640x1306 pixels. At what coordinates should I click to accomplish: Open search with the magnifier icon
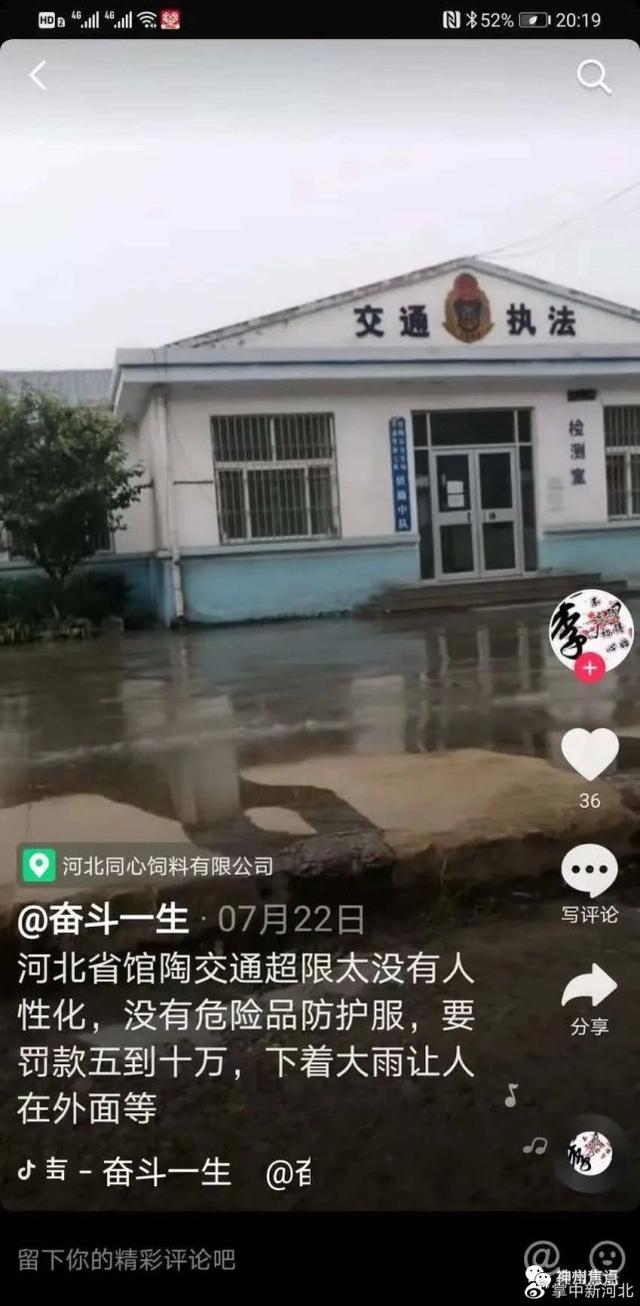coord(593,76)
